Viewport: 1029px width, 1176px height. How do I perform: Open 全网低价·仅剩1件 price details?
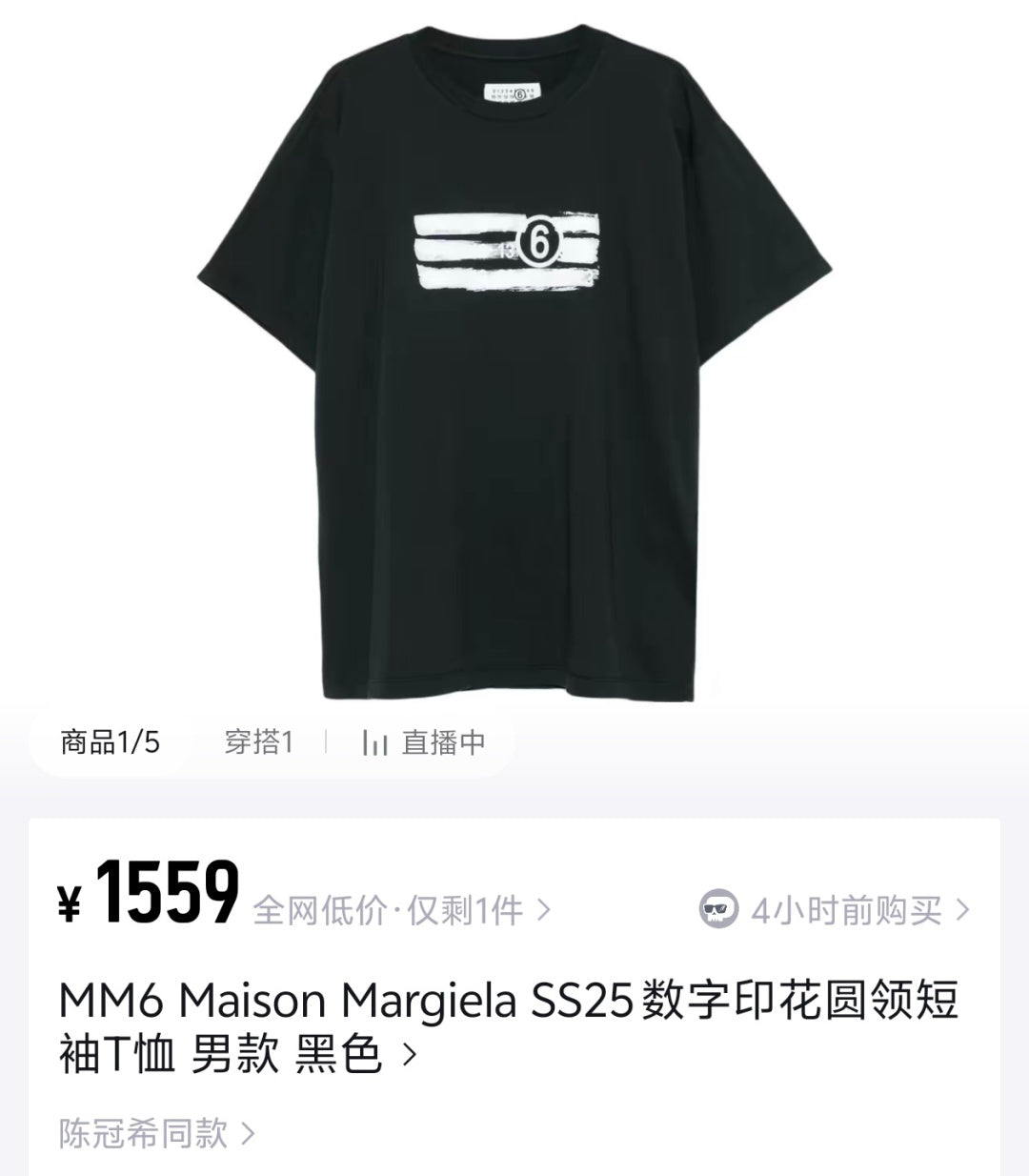[401, 911]
